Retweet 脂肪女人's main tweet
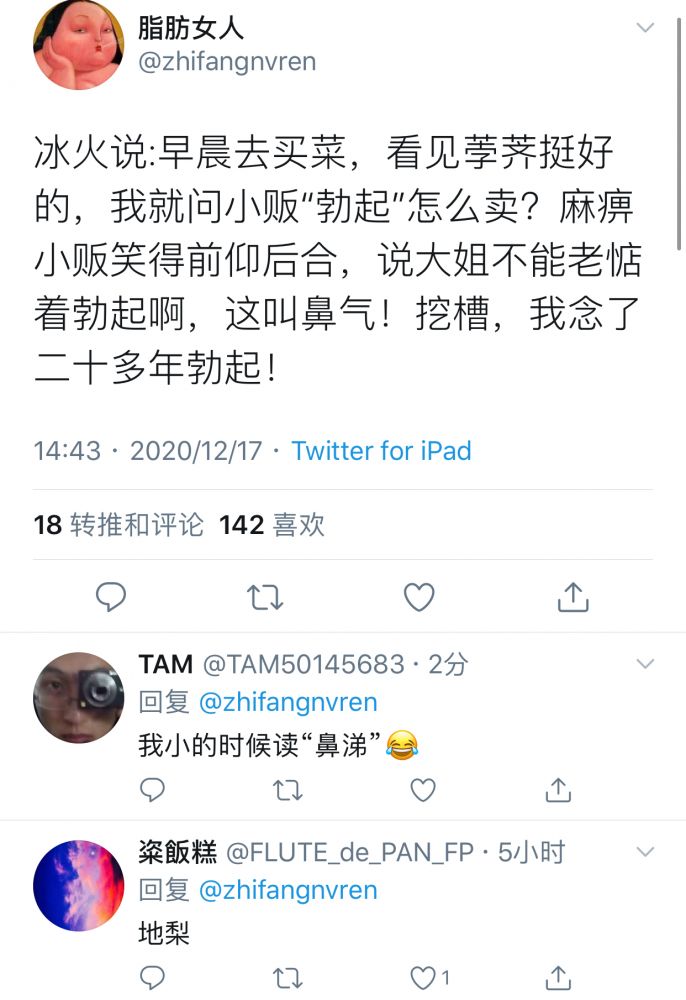This screenshot has width=686, height=1000. click(265, 597)
